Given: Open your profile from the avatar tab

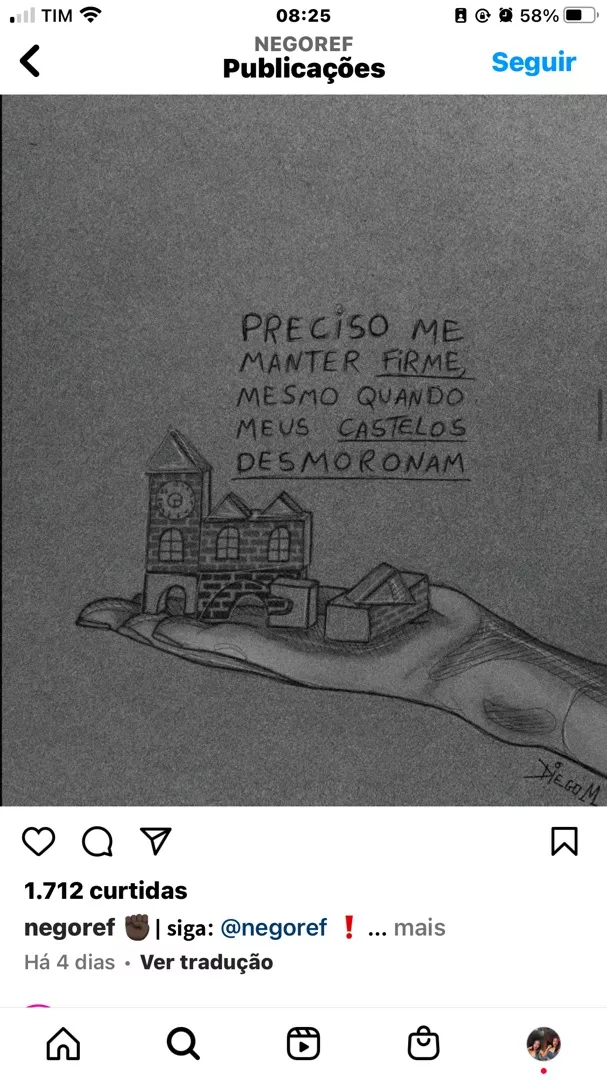Looking at the screenshot, I should click(544, 1044).
